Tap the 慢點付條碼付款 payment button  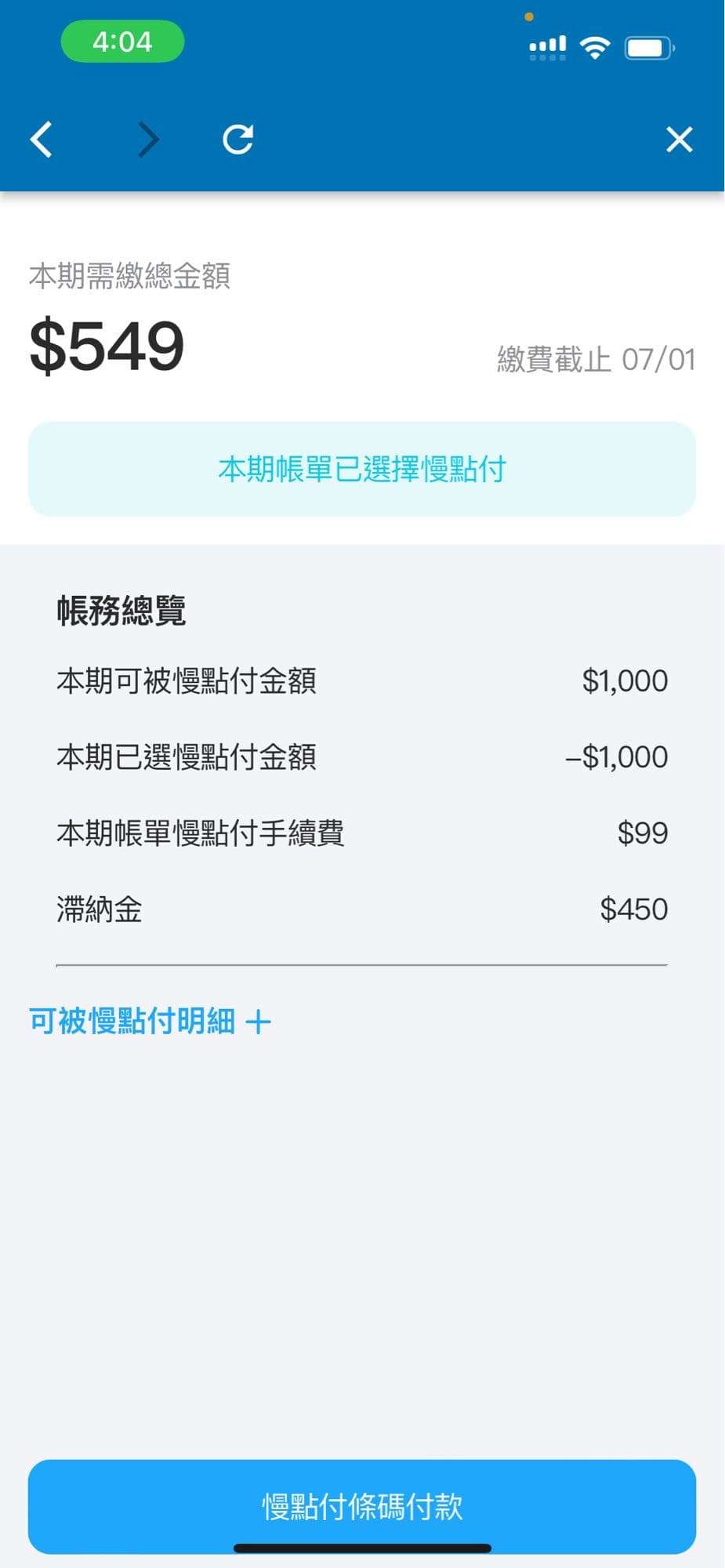click(362, 1505)
